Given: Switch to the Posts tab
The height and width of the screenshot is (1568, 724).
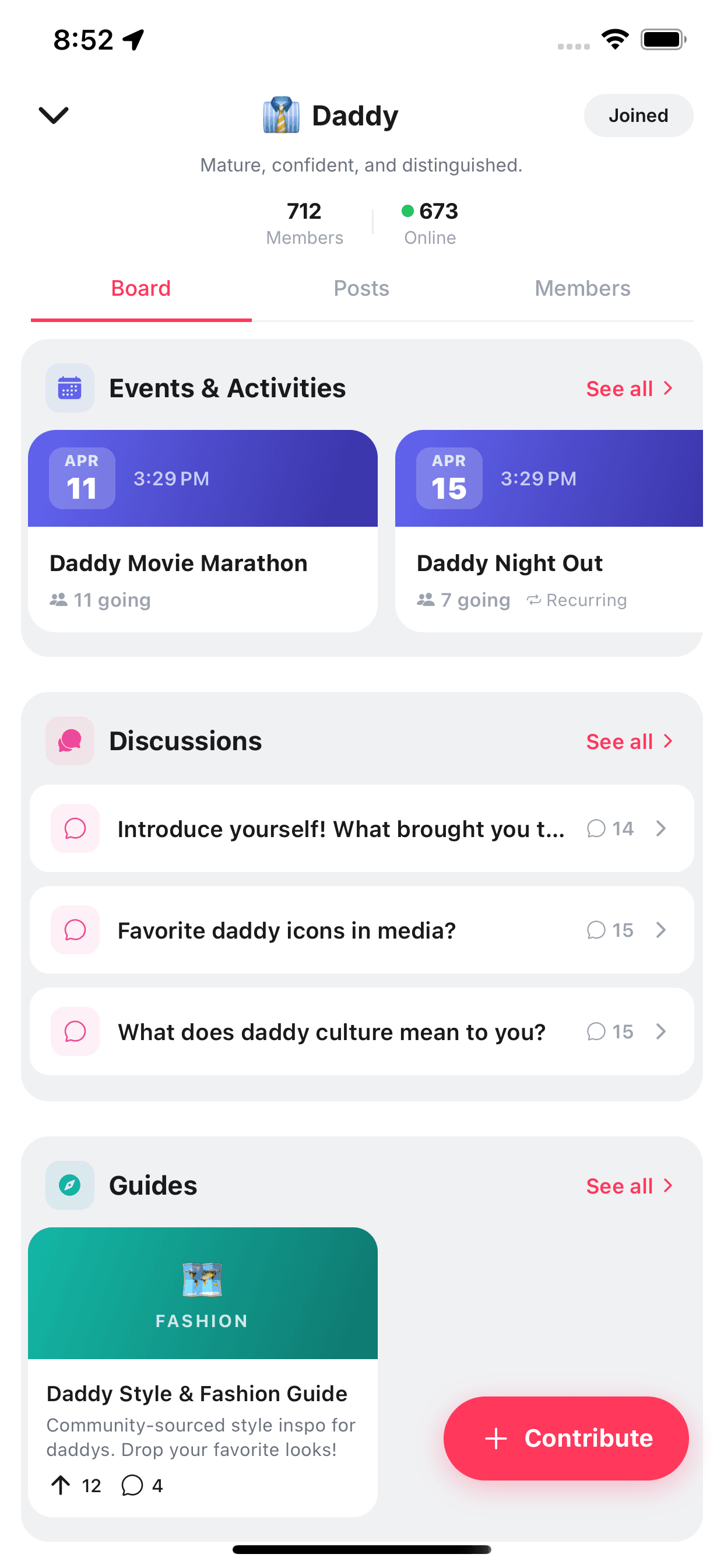Looking at the screenshot, I should pyautogui.click(x=361, y=289).
